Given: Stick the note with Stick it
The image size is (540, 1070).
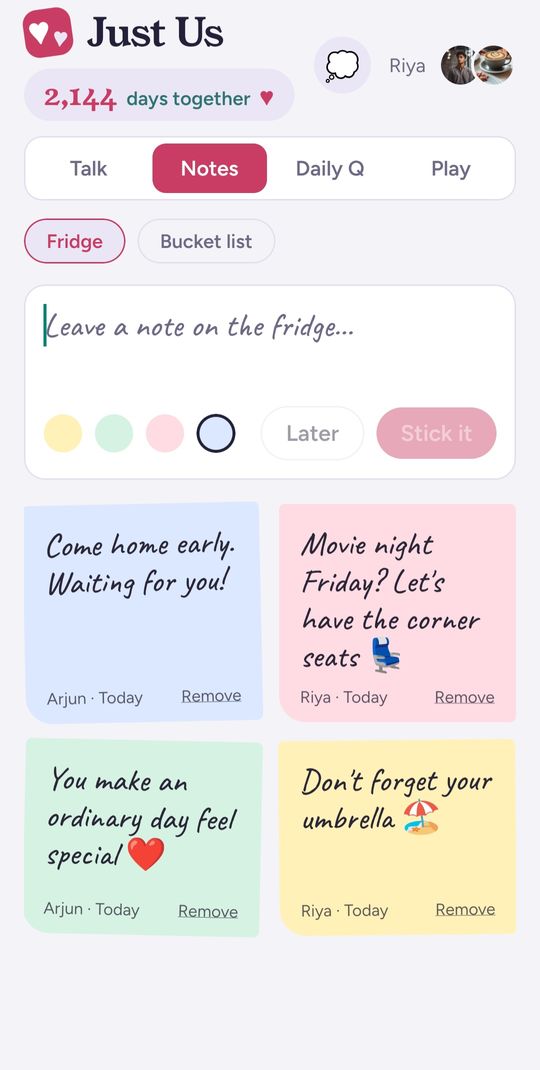Looking at the screenshot, I should (436, 433).
